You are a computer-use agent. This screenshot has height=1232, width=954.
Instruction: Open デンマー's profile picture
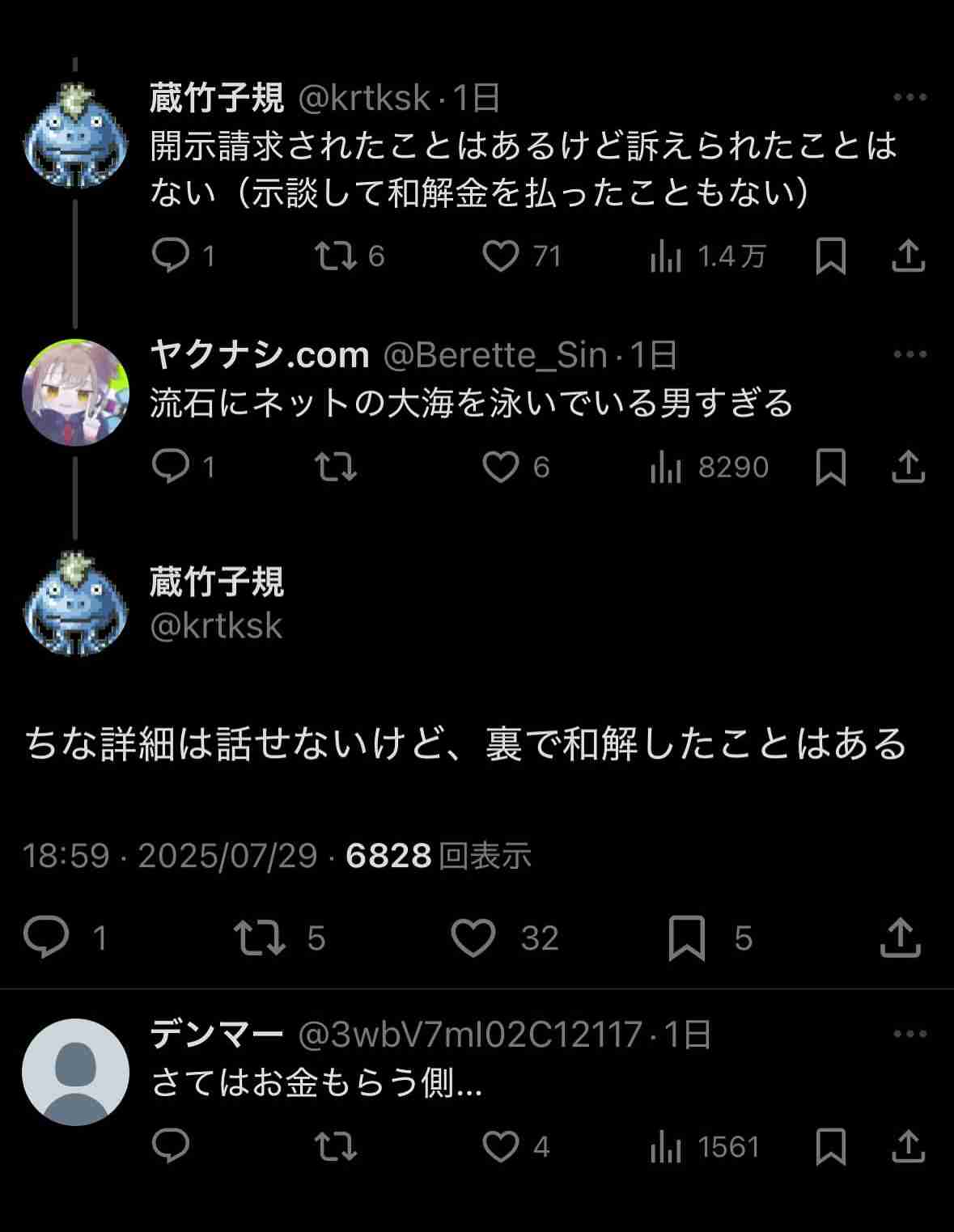tap(75, 1072)
